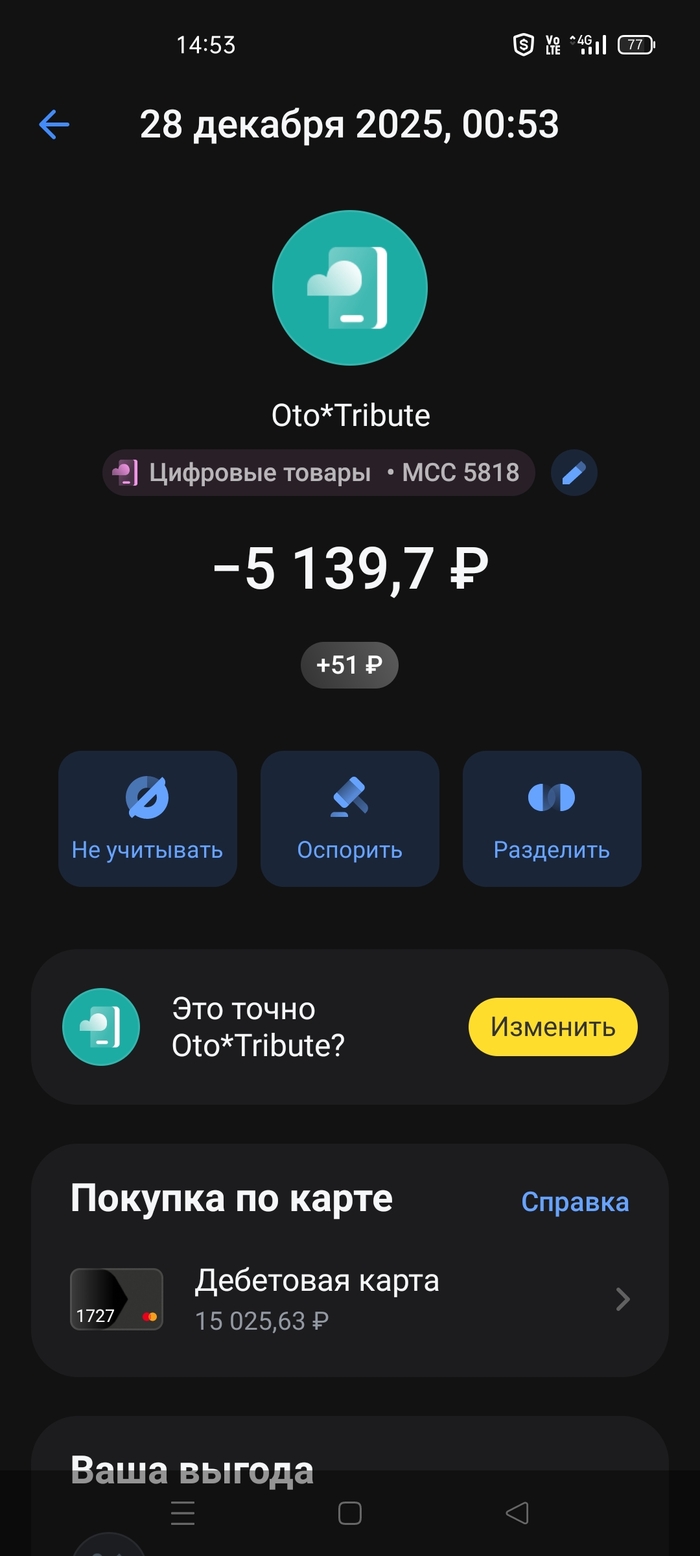Go back using the blue arrow
700x1556 pixels.
click(54, 125)
